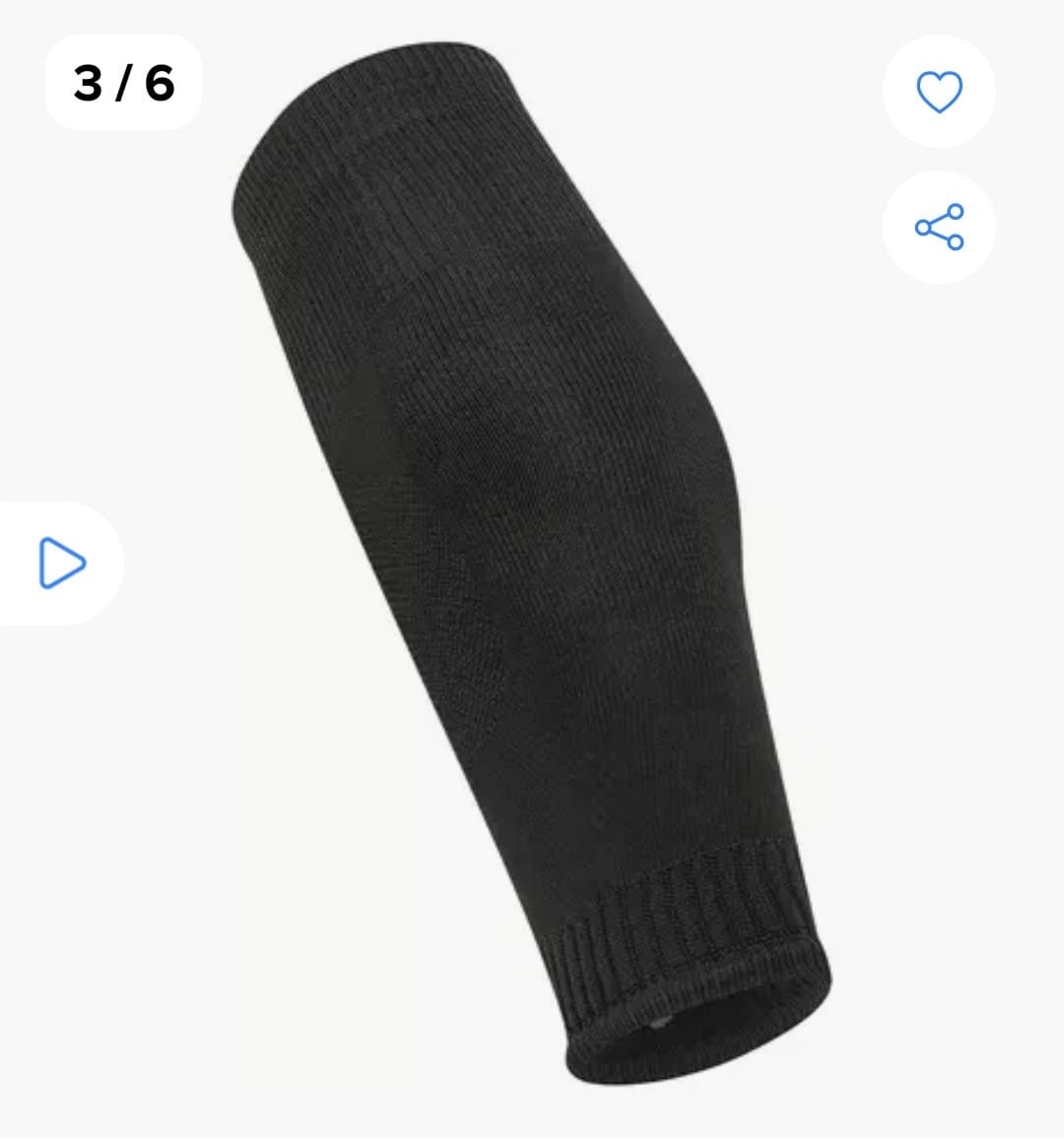This screenshot has height=1143, width=1064.
Task: Play the product video
Action: 61,564
